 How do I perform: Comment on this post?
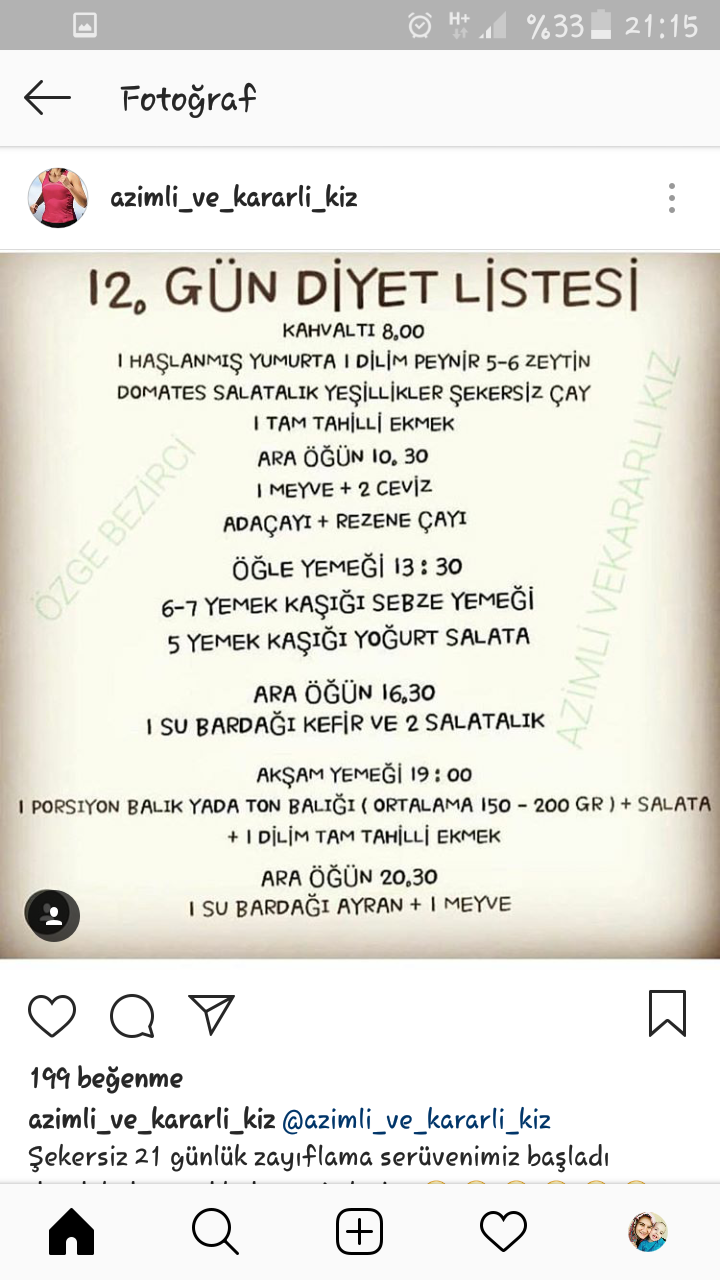pyautogui.click(x=132, y=1016)
